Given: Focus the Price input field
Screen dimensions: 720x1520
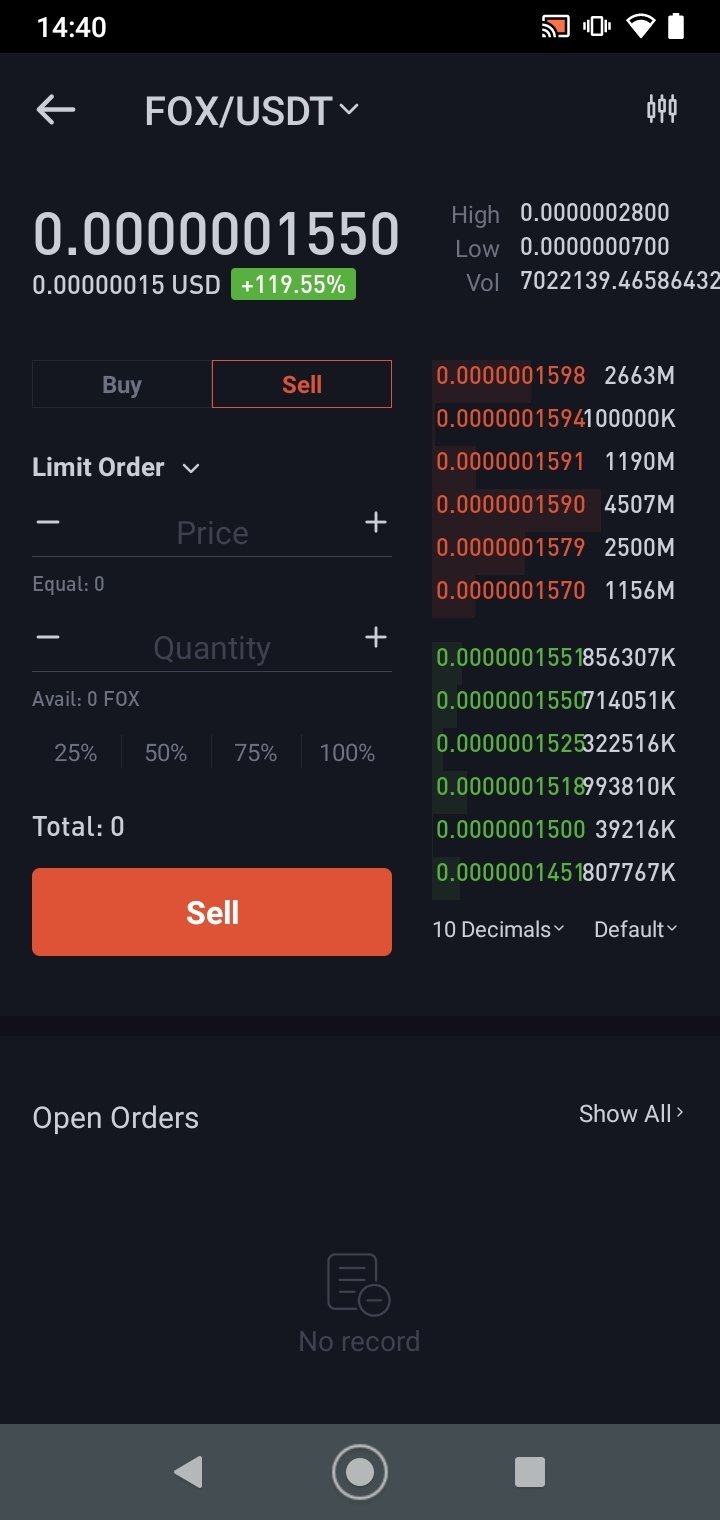Looking at the screenshot, I should [x=212, y=532].
